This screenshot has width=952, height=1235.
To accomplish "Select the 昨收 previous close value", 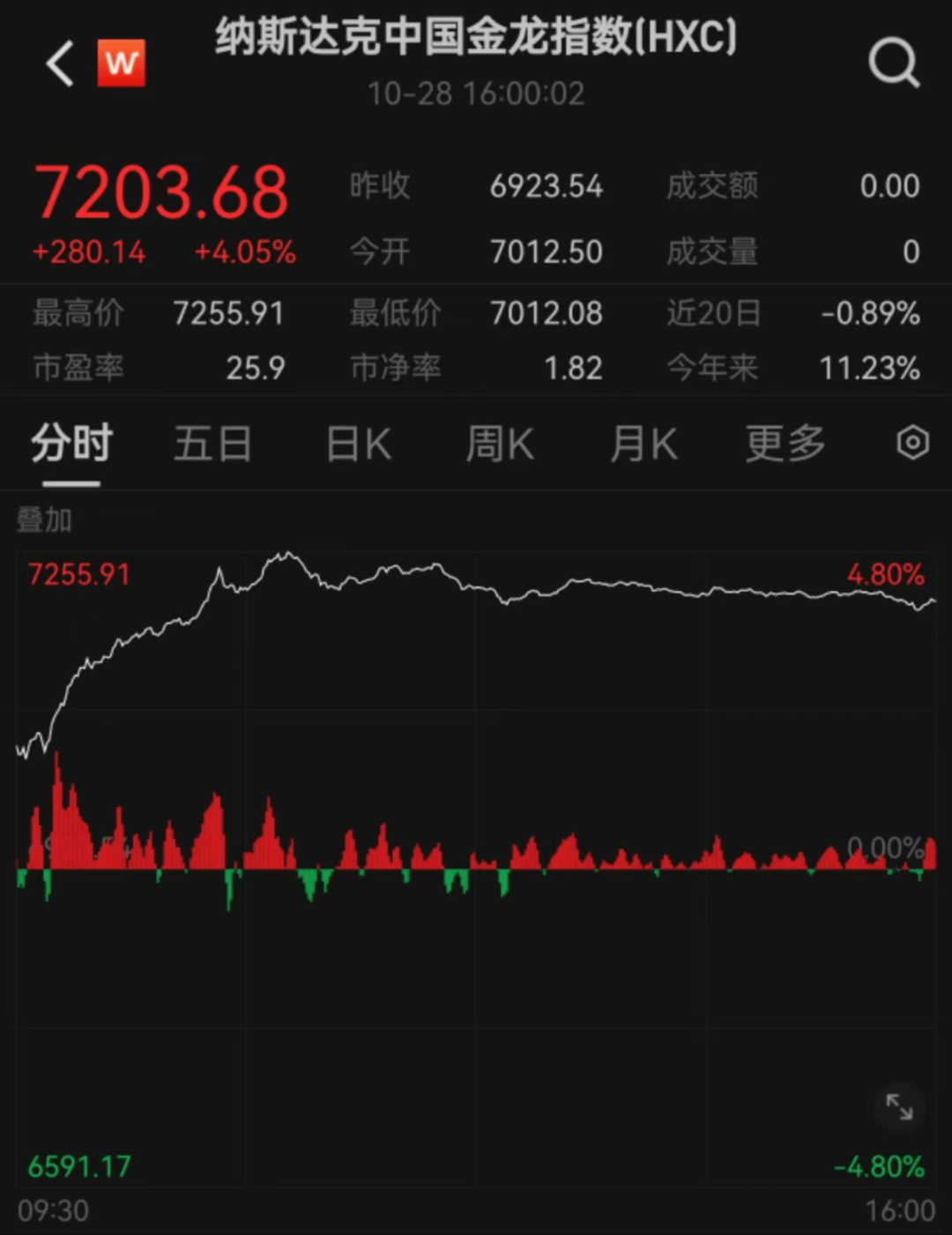I will coord(547,186).
